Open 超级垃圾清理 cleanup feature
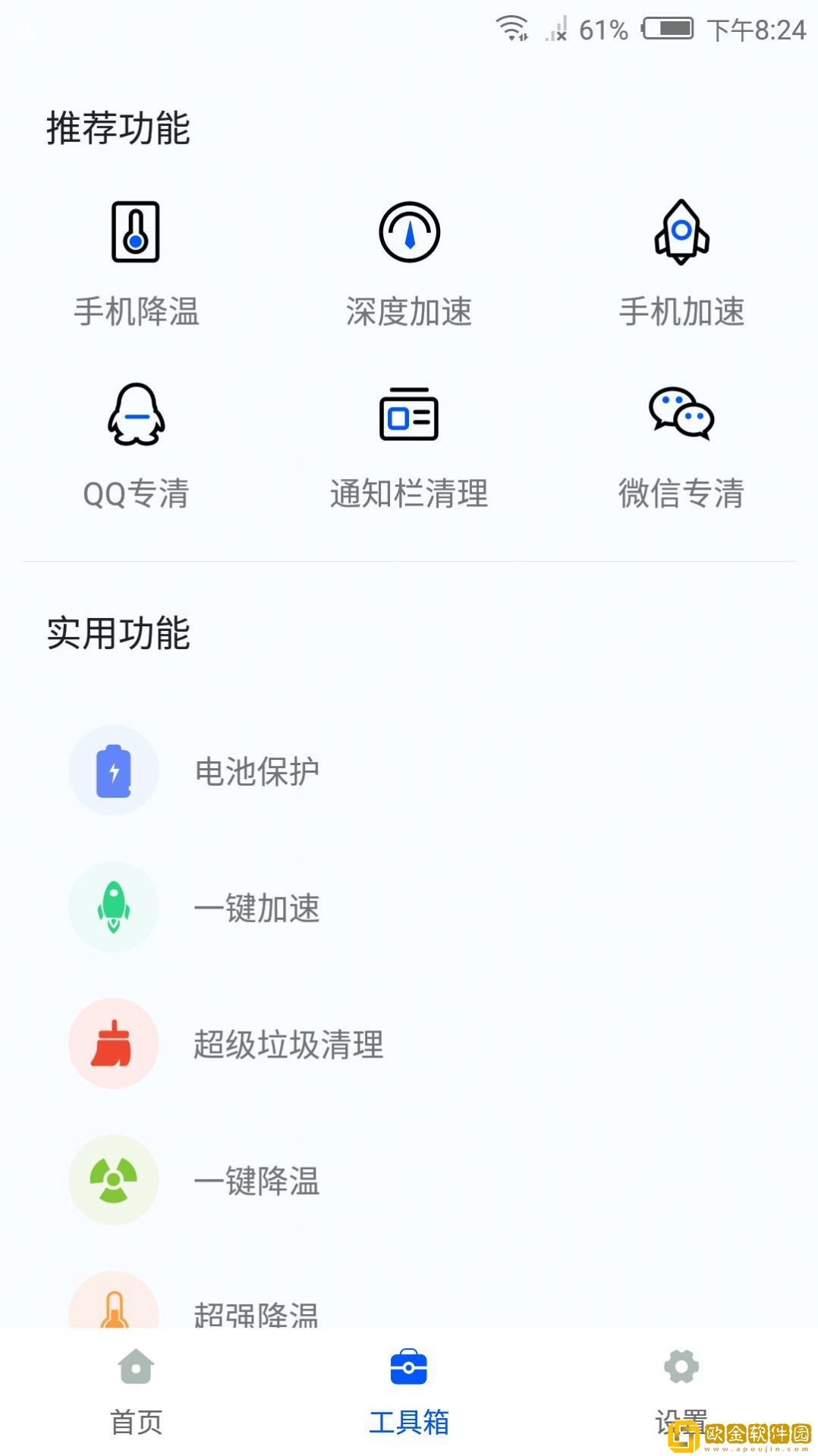 pyautogui.click(x=287, y=1045)
